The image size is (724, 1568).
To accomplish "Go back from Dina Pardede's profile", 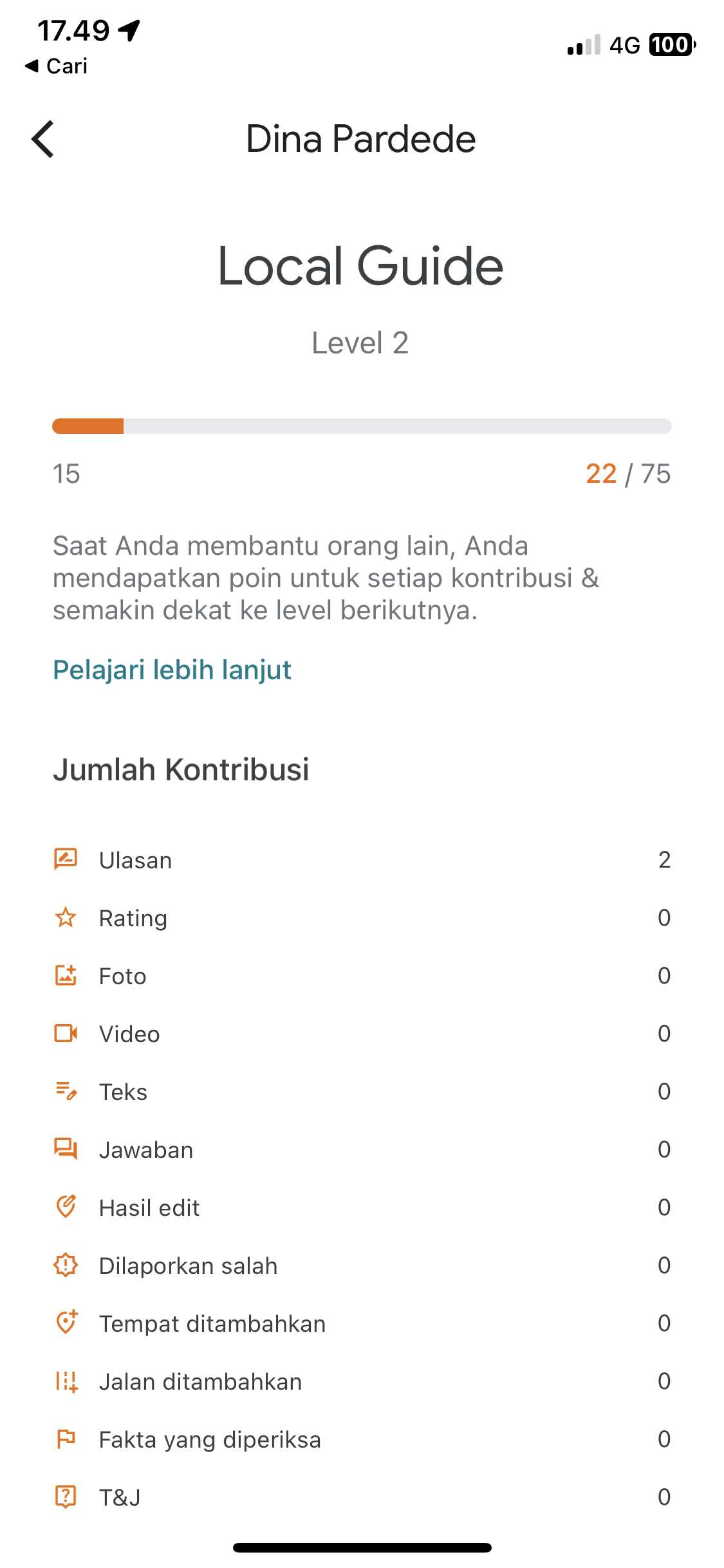I will pyautogui.click(x=43, y=139).
